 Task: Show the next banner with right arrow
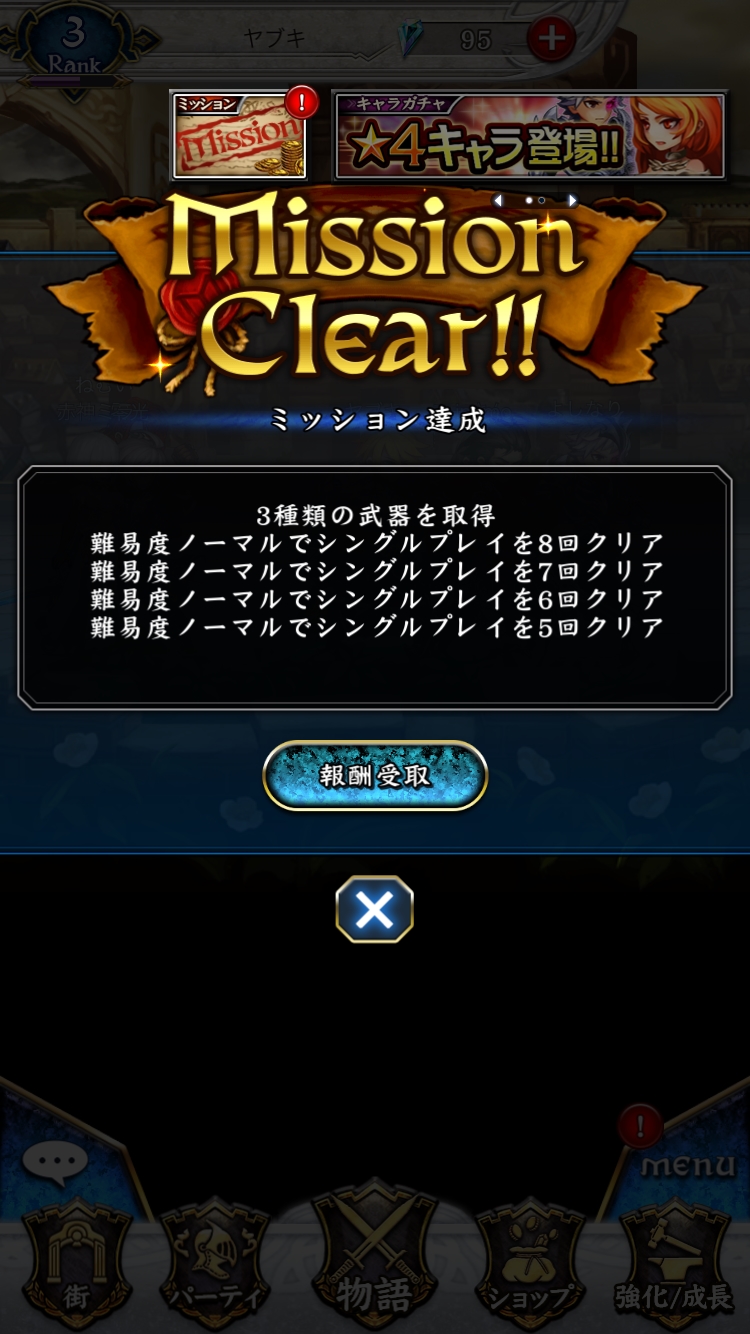pyautogui.click(x=572, y=201)
